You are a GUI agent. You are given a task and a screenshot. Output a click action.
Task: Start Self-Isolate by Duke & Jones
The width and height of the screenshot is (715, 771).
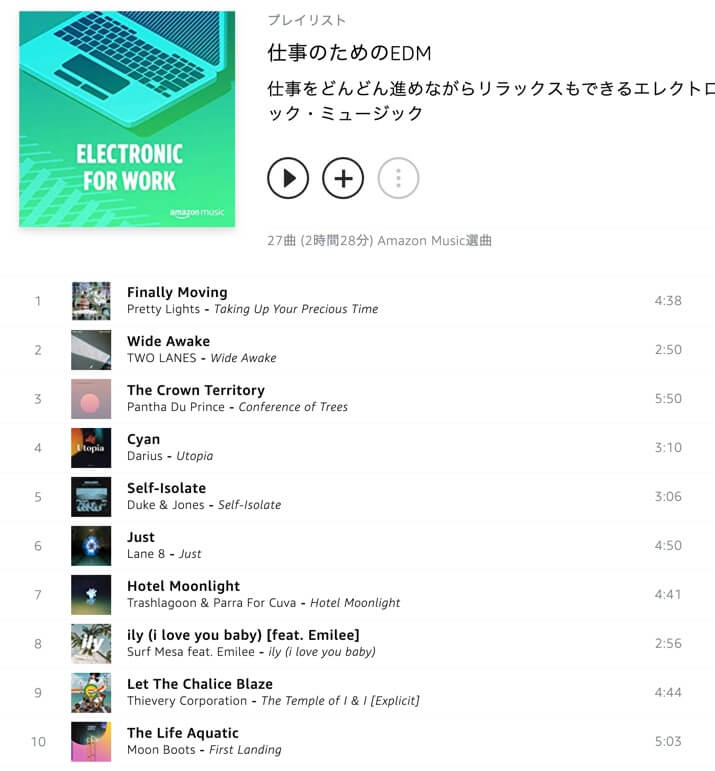pyautogui.click(x=166, y=489)
